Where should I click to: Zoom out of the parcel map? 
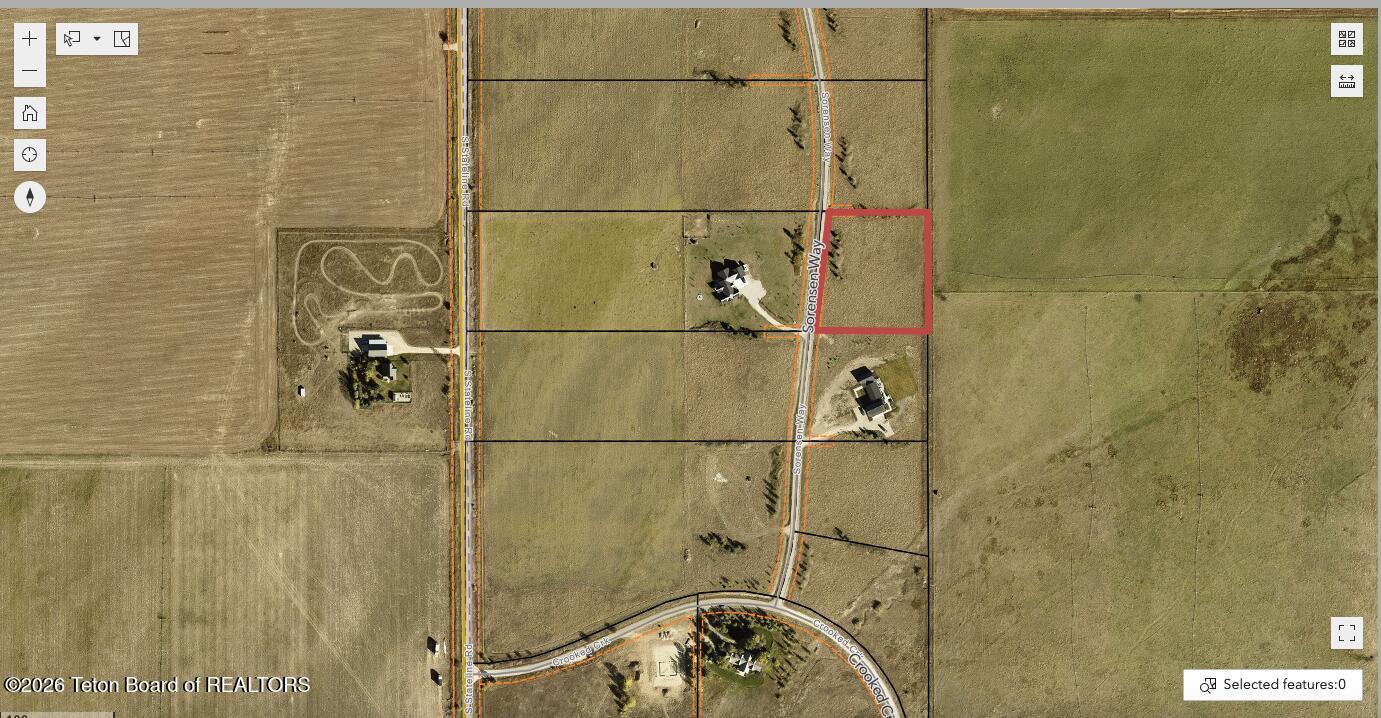click(x=30, y=71)
